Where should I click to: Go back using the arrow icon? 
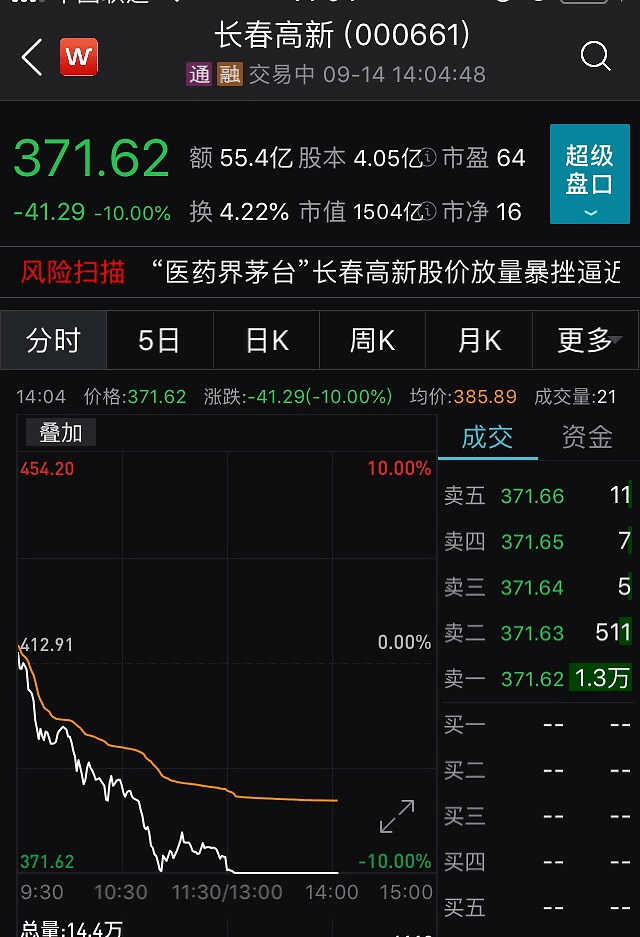coord(32,57)
